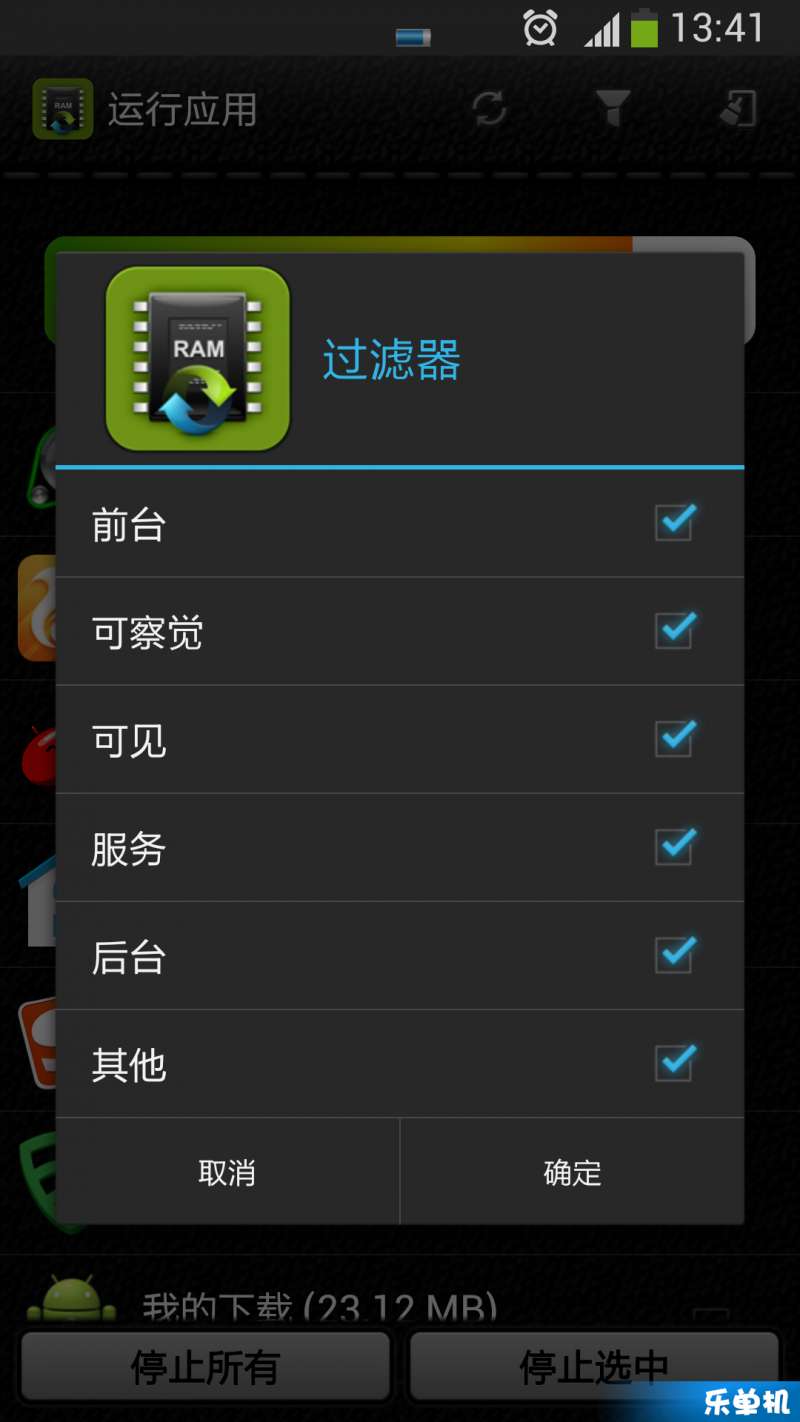Confirm the filter with 确定
The height and width of the screenshot is (1422, 800).
[x=572, y=1172]
